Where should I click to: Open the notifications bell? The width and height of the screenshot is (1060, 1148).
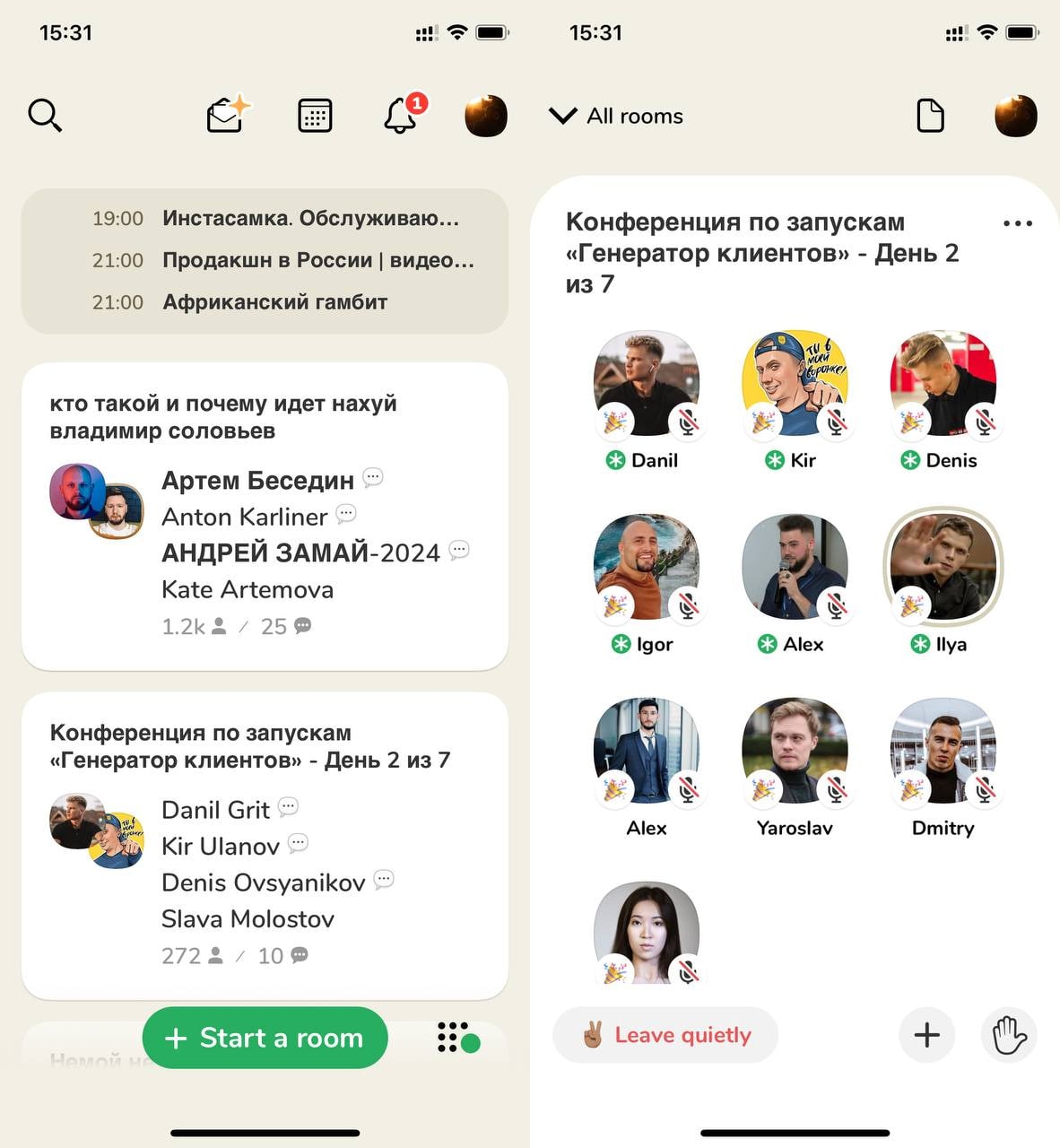click(x=401, y=116)
